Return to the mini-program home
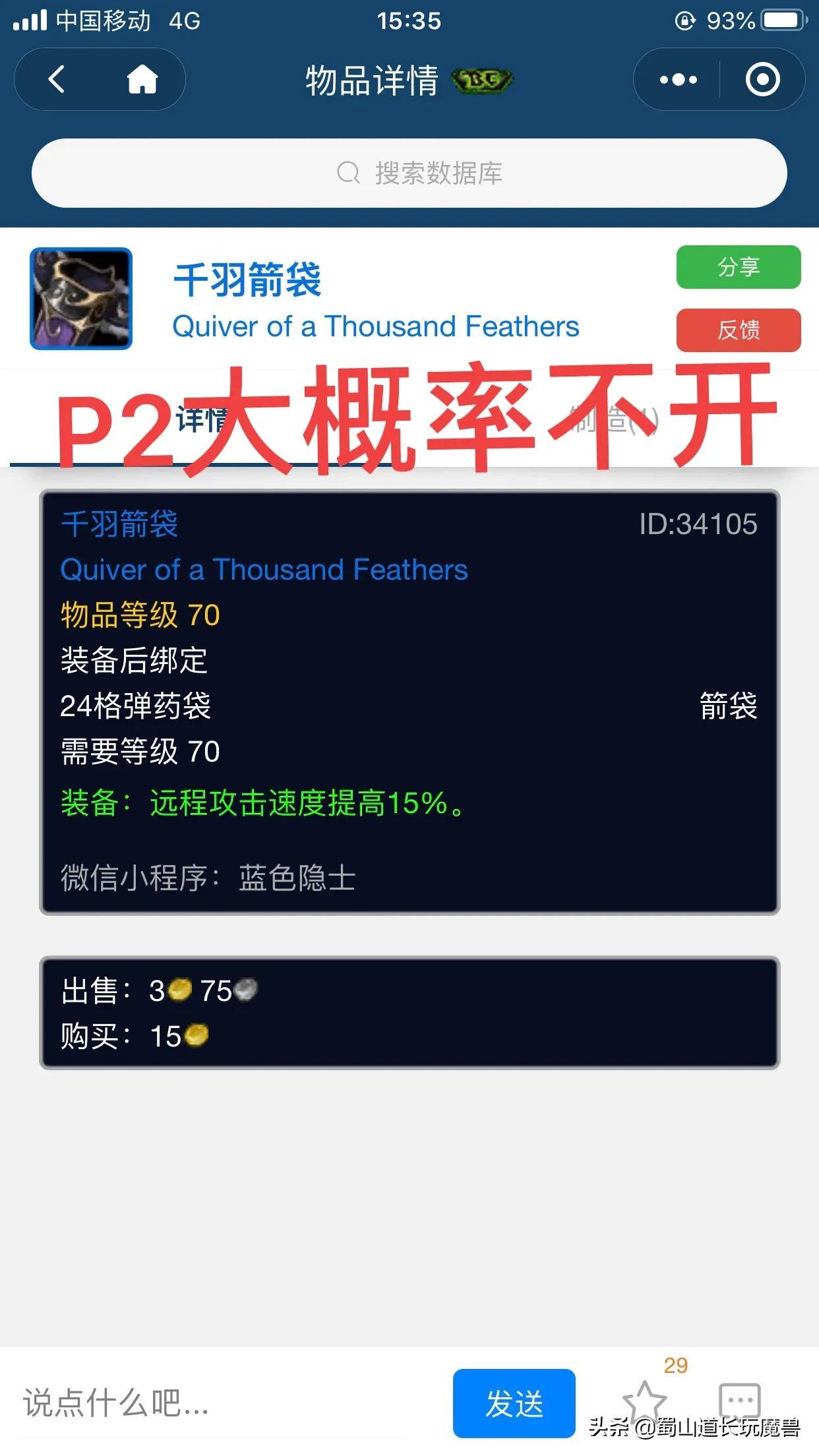The height and width of the screenshot is (1456, 819). click(x=142, y=80)
